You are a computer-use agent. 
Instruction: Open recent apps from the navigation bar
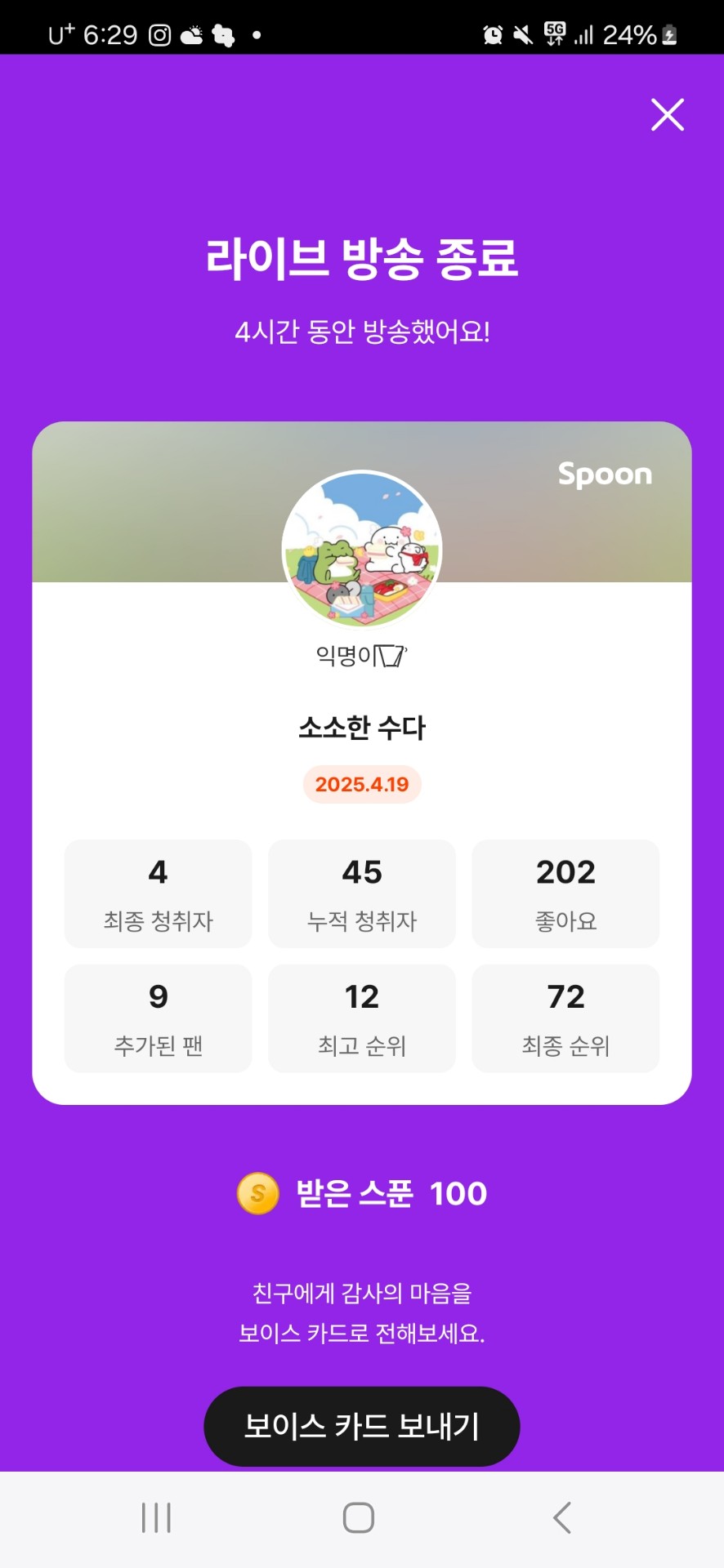tap(156, 1518)
